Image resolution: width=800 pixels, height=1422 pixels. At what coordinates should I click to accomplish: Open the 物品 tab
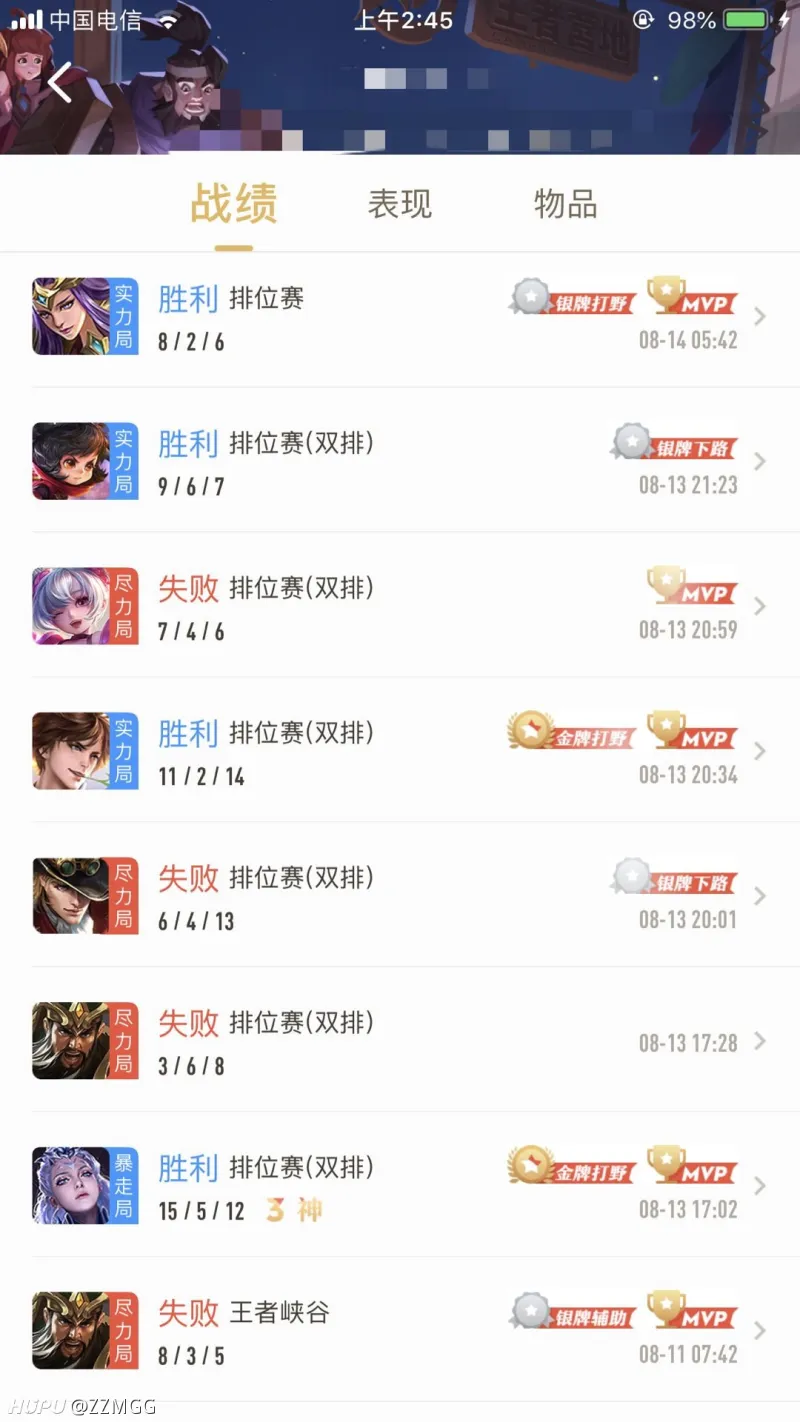566,204
